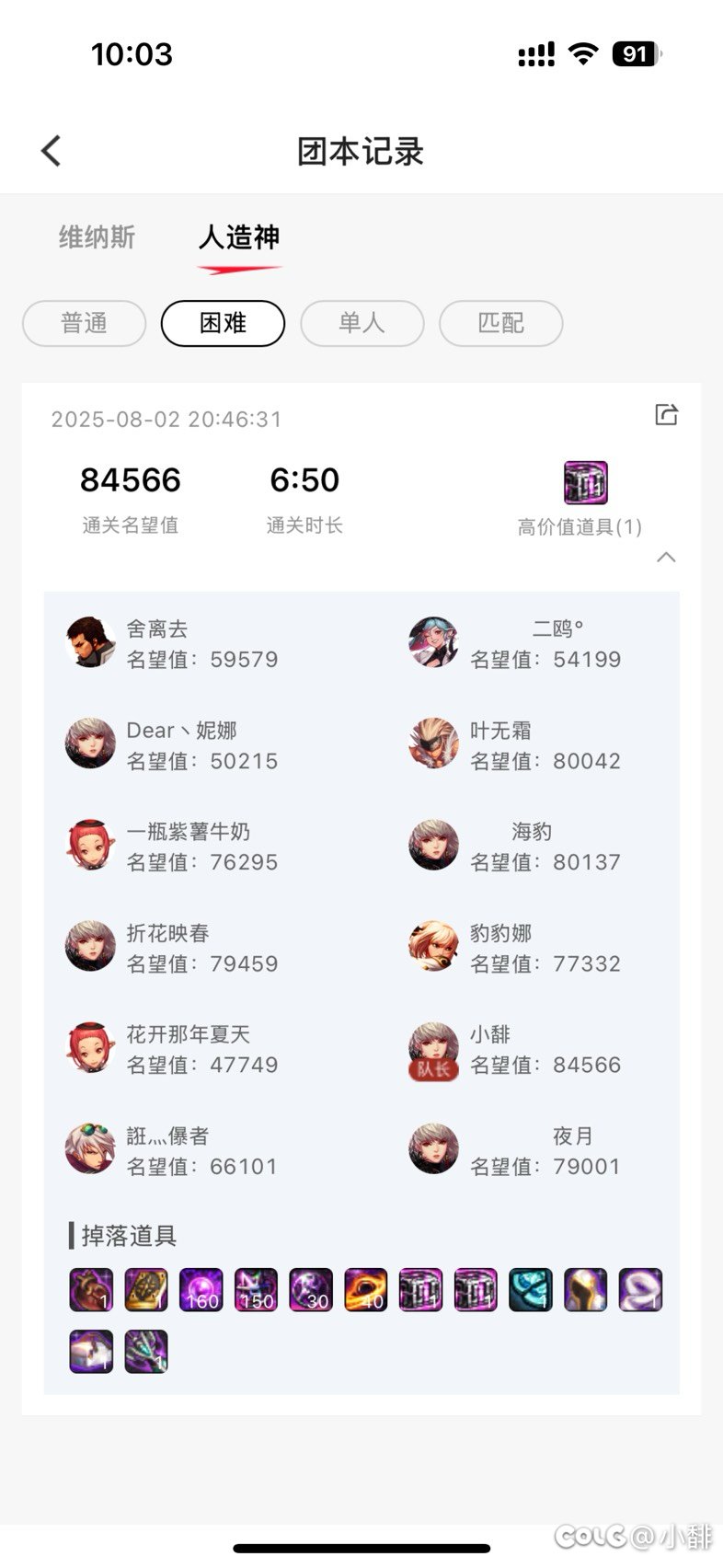Viewport: 723px width, 1568px height.
Task: Share this raid record
Action: tap(666, 414)
